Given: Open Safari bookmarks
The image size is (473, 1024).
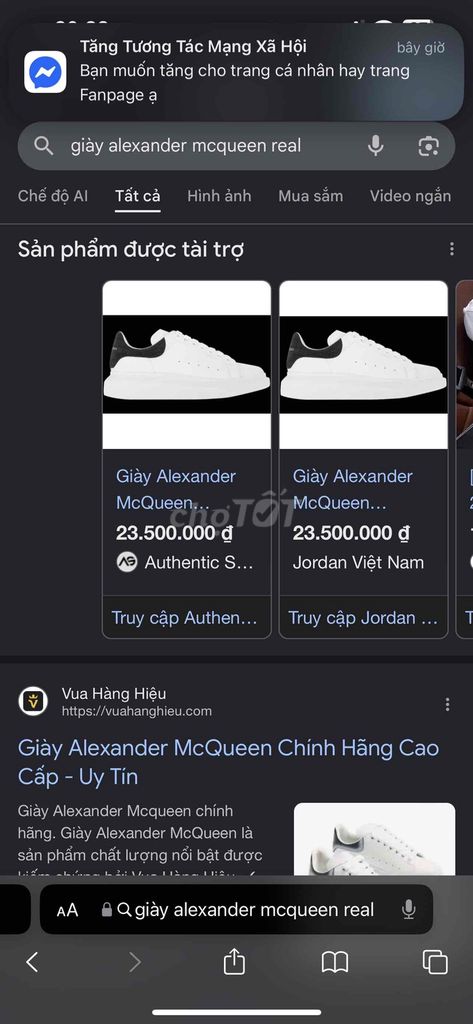Looking at the screenshot, I should tap(334, 962).
